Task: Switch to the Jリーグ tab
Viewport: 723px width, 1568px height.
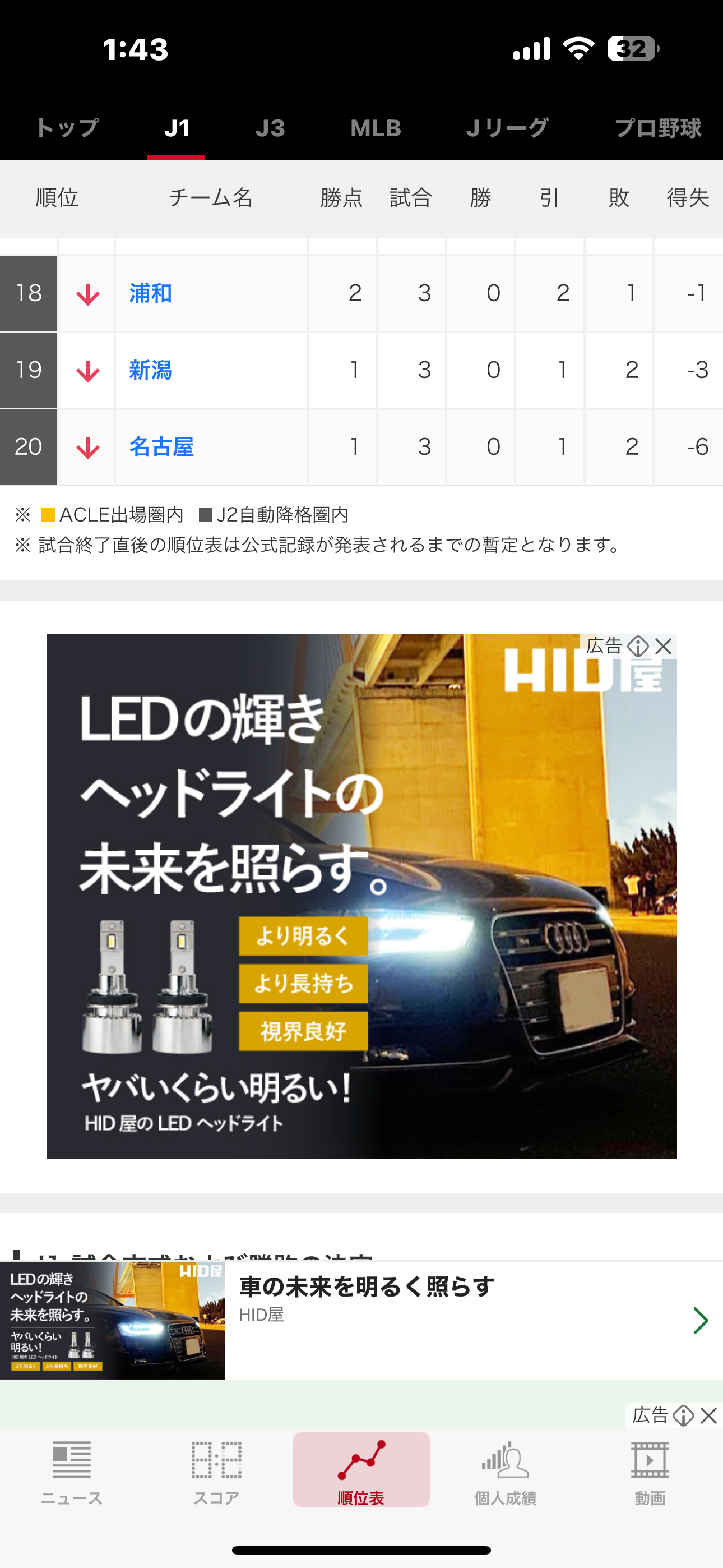Action: 507,128
